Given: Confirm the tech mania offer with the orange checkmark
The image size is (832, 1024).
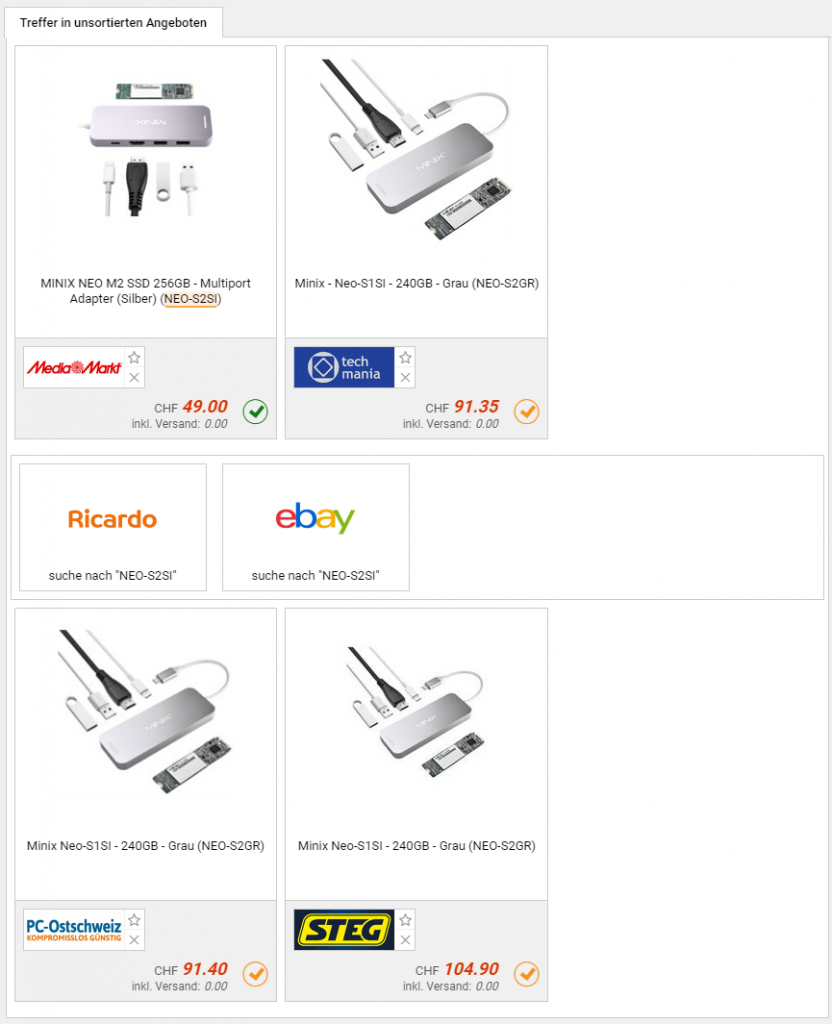Looking at the screenshot, I should click(x=526, y=411).
